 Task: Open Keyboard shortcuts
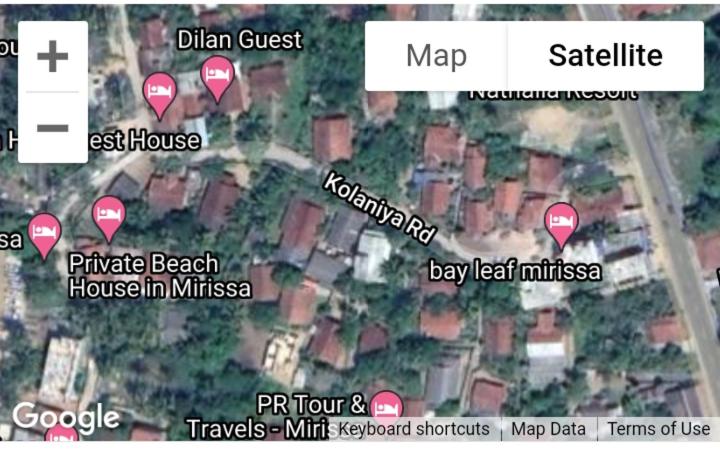(414, 429)
